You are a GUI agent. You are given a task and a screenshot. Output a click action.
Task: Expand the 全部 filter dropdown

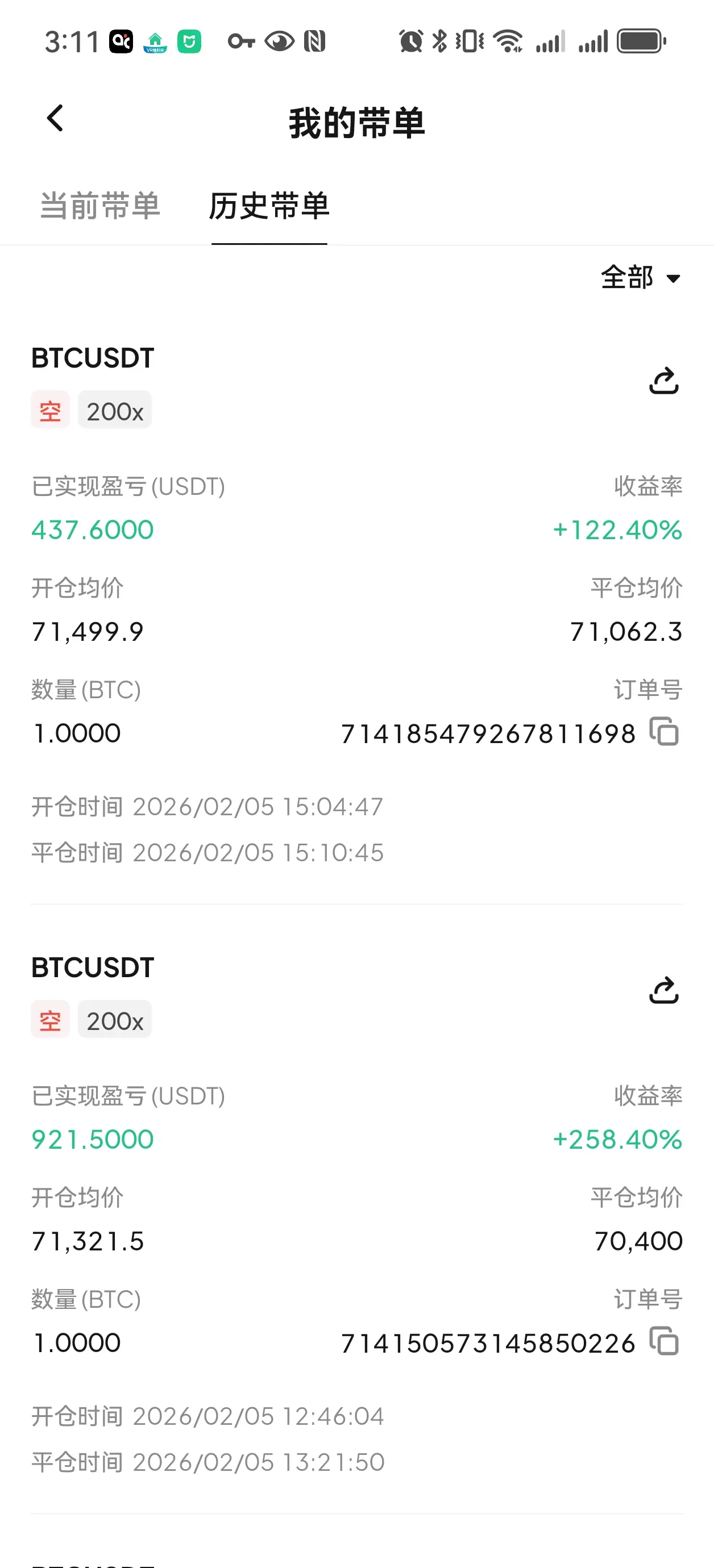point(640,278)
